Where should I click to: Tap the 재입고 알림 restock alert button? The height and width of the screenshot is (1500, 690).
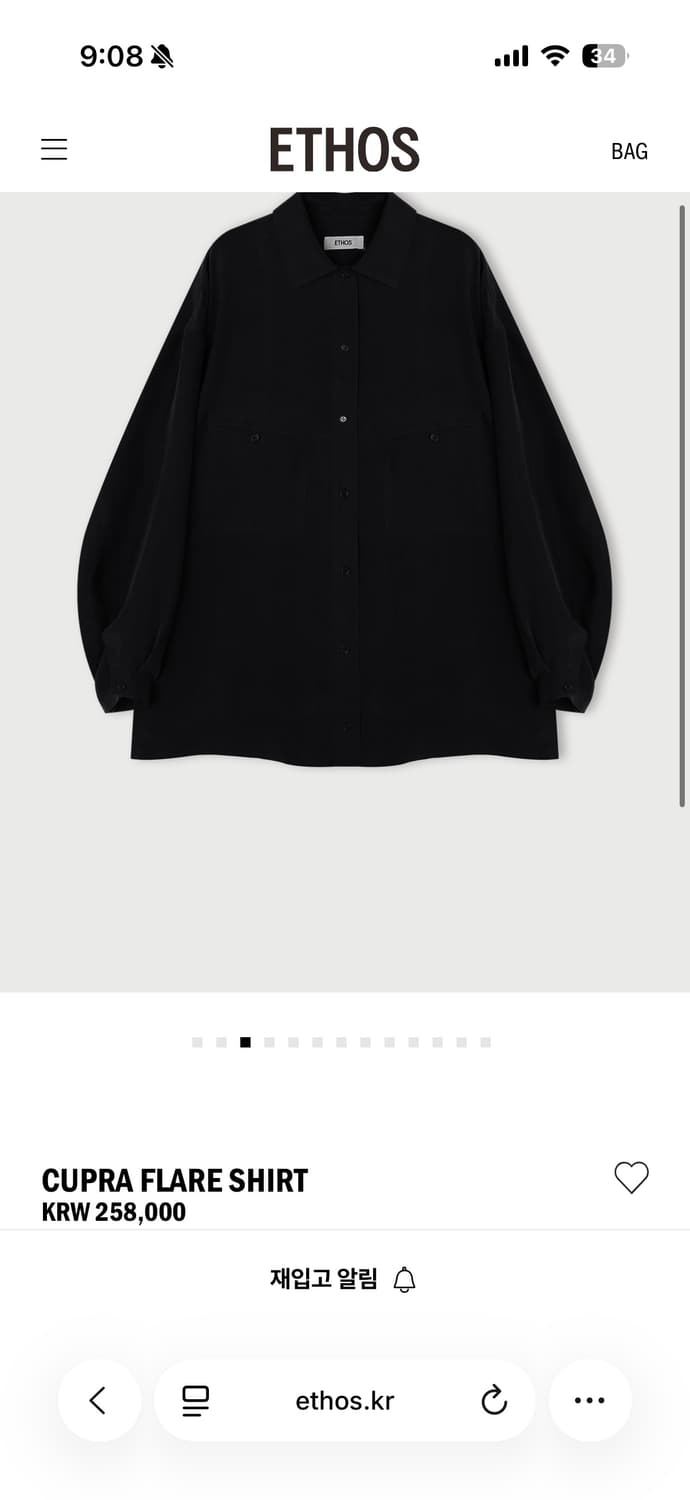point(343,1279)
